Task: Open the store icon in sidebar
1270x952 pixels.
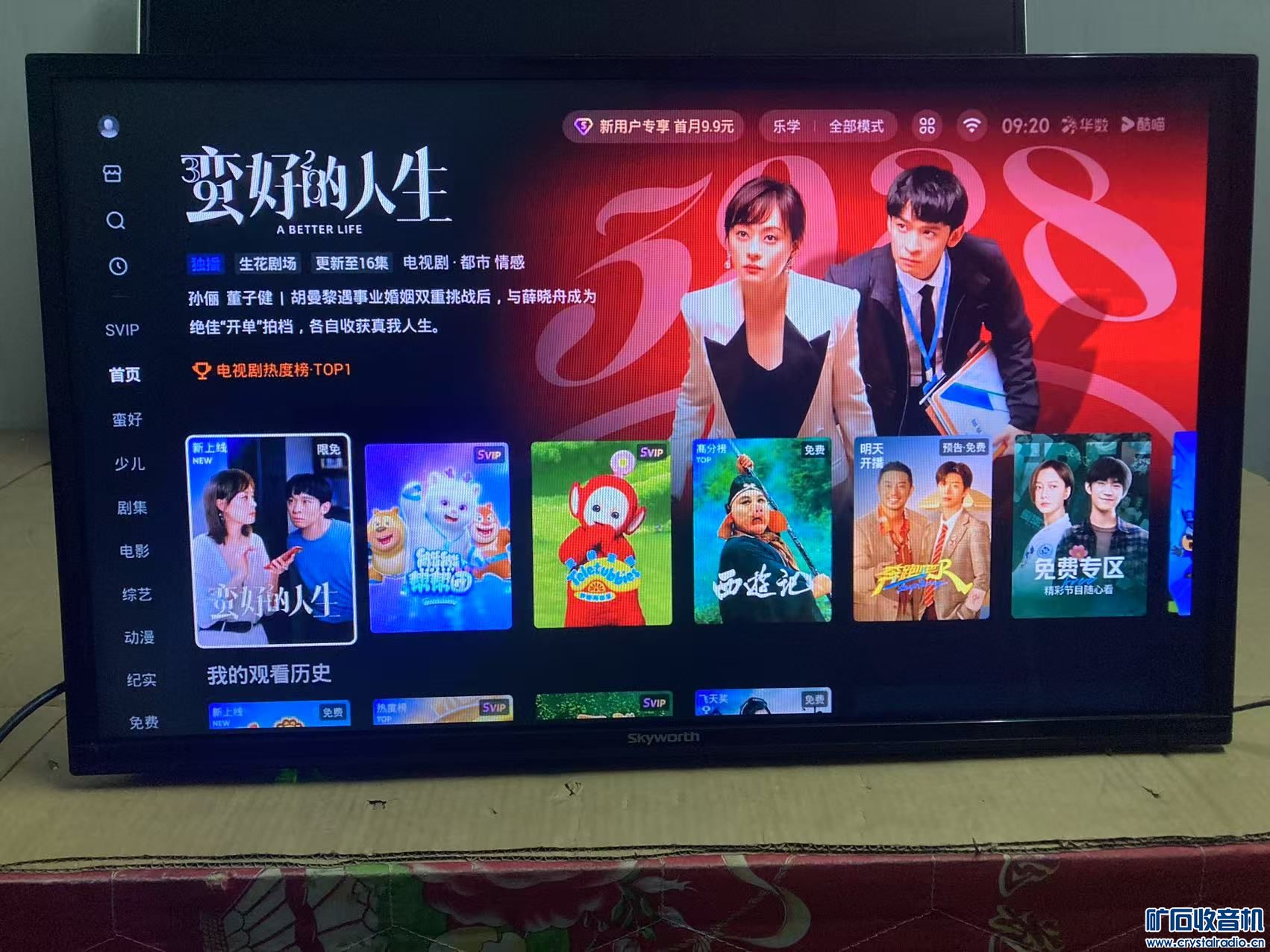Action: (112, 174)
